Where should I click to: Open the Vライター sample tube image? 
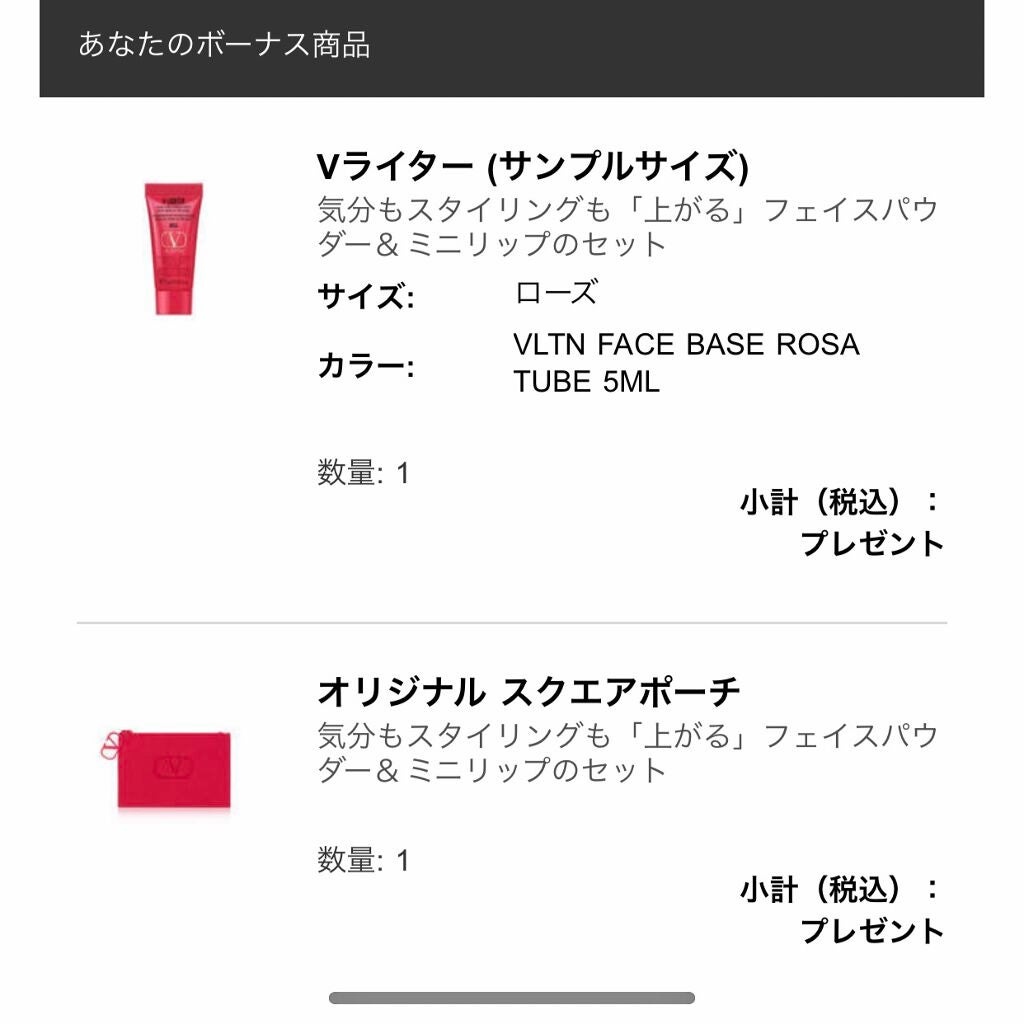point(172,248)
